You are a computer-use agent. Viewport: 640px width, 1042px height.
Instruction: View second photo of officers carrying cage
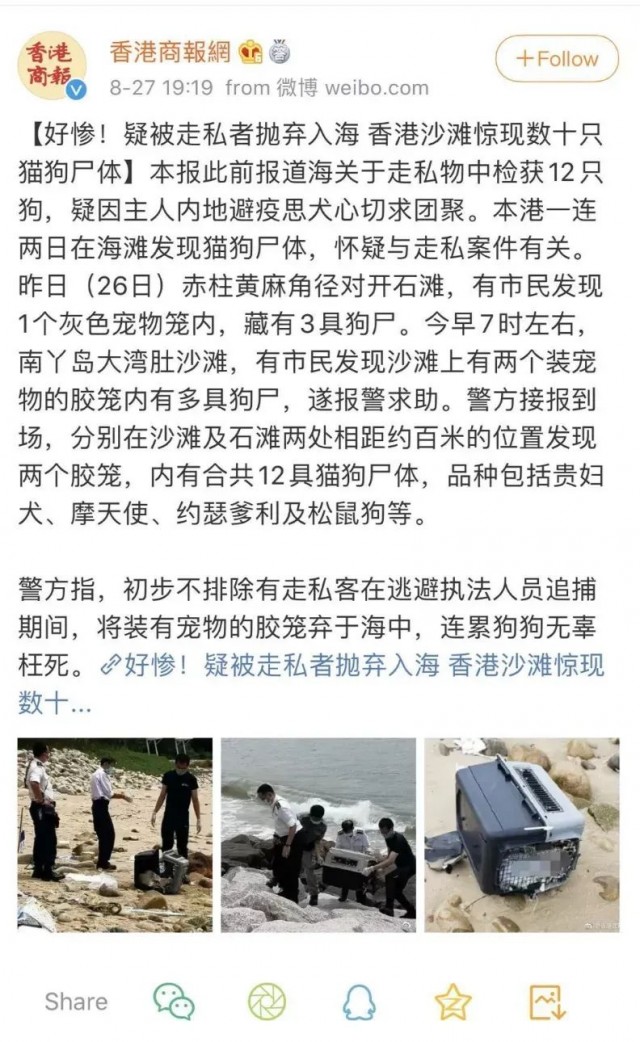(x=318, y=834)
